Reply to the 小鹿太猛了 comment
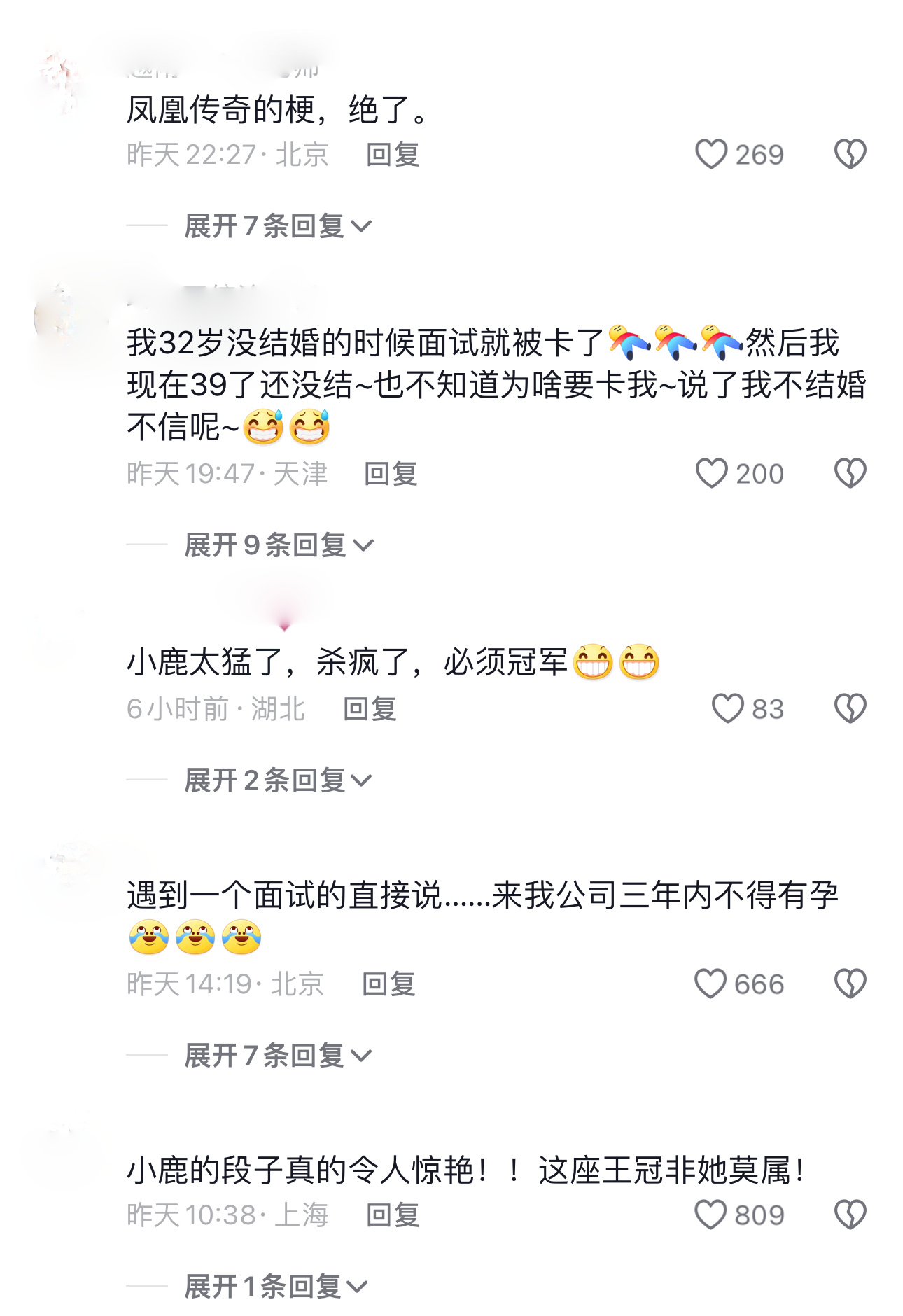The height and width of the screenshot is (1316, 903). pyautogui.click(x=370, y=709)
